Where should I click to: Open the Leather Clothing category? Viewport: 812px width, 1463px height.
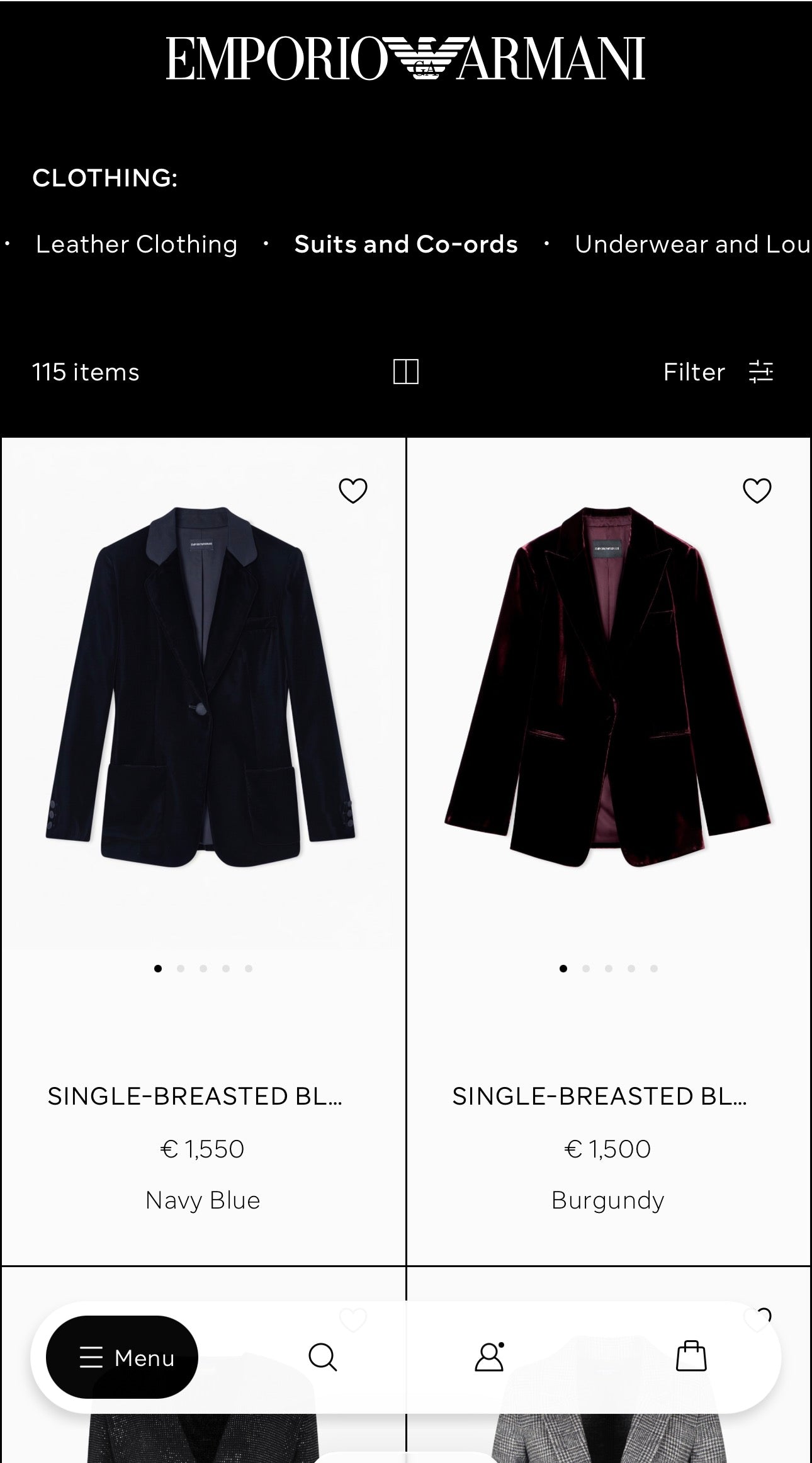point(137,244)
